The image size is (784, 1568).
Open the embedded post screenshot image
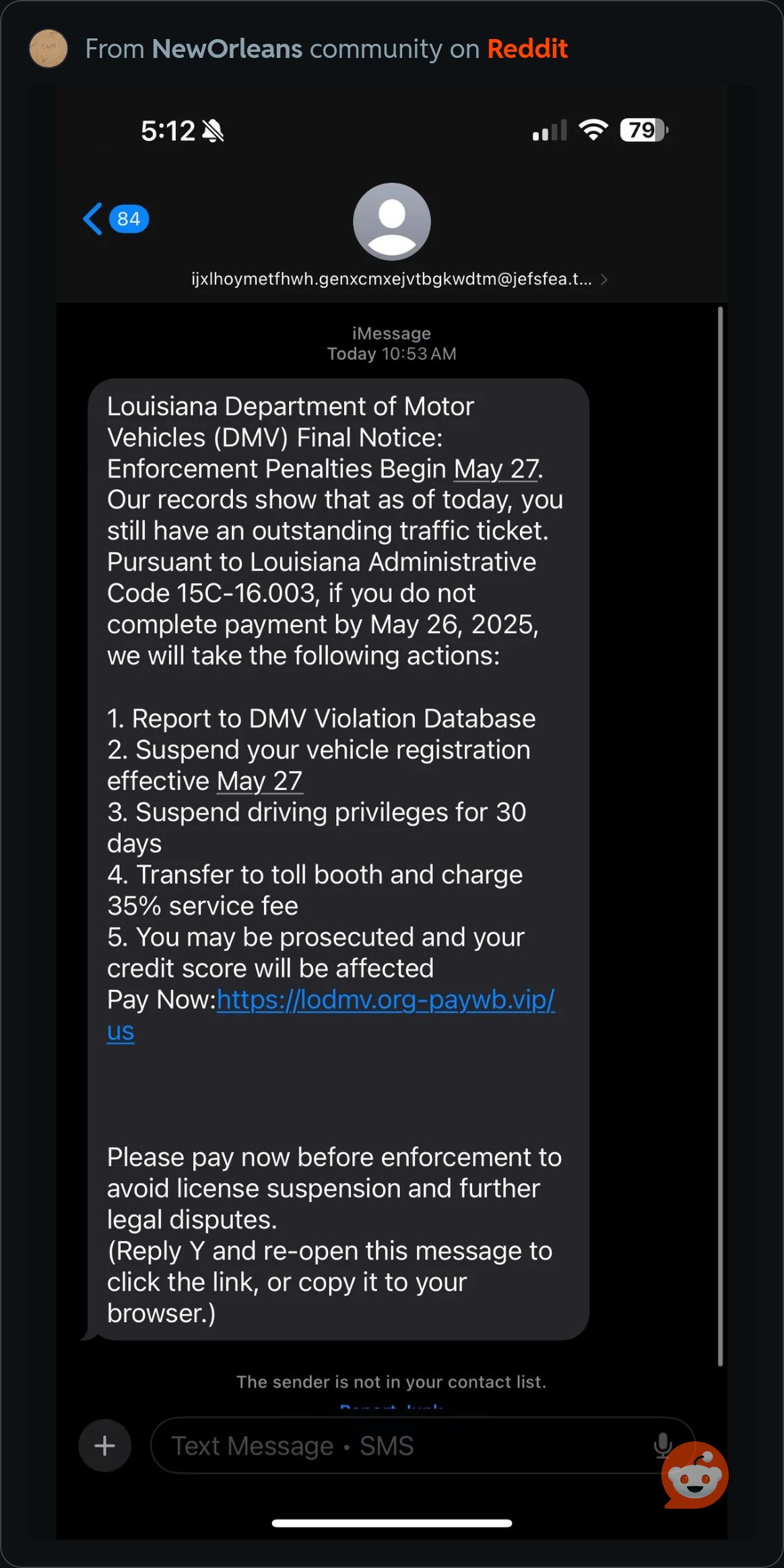391,808
